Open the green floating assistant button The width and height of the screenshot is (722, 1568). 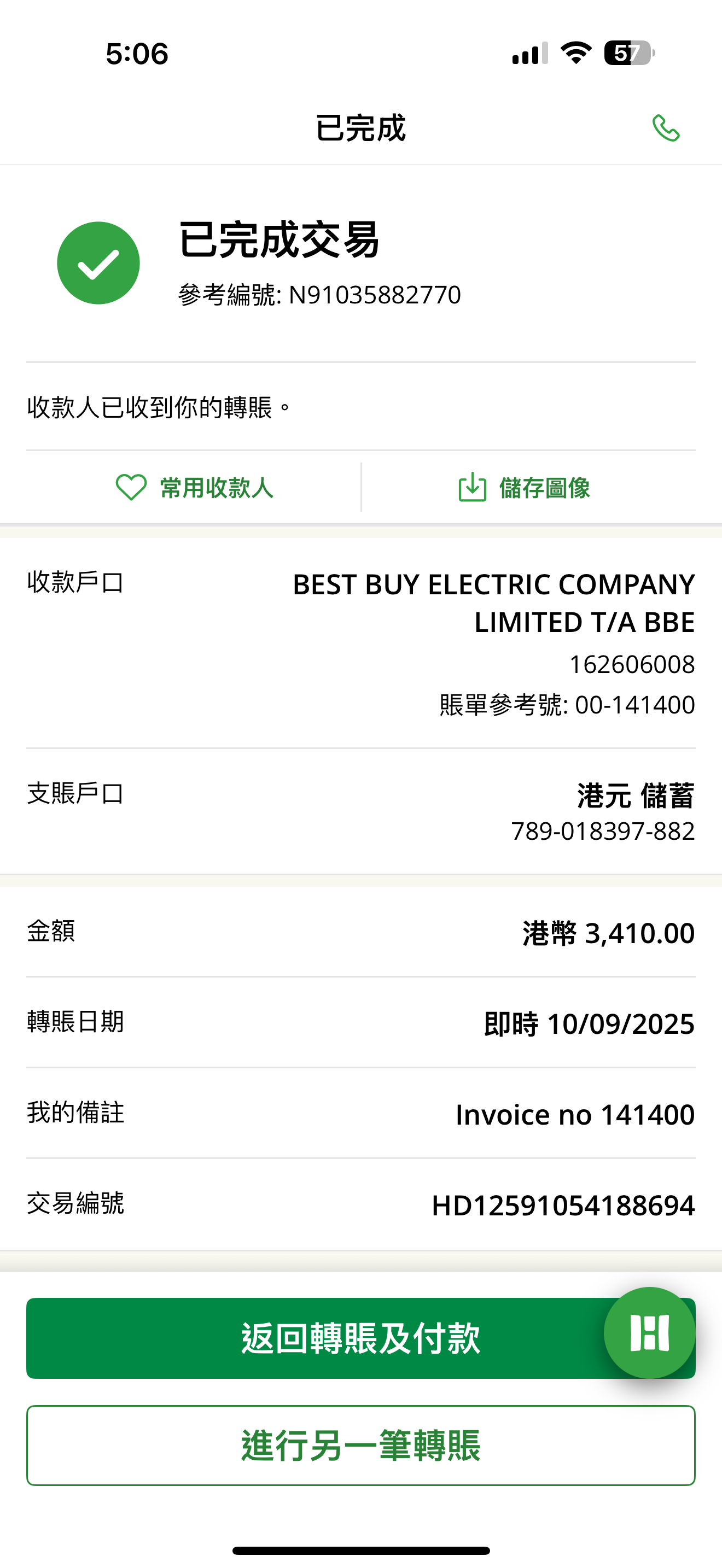pos(649,1332)
